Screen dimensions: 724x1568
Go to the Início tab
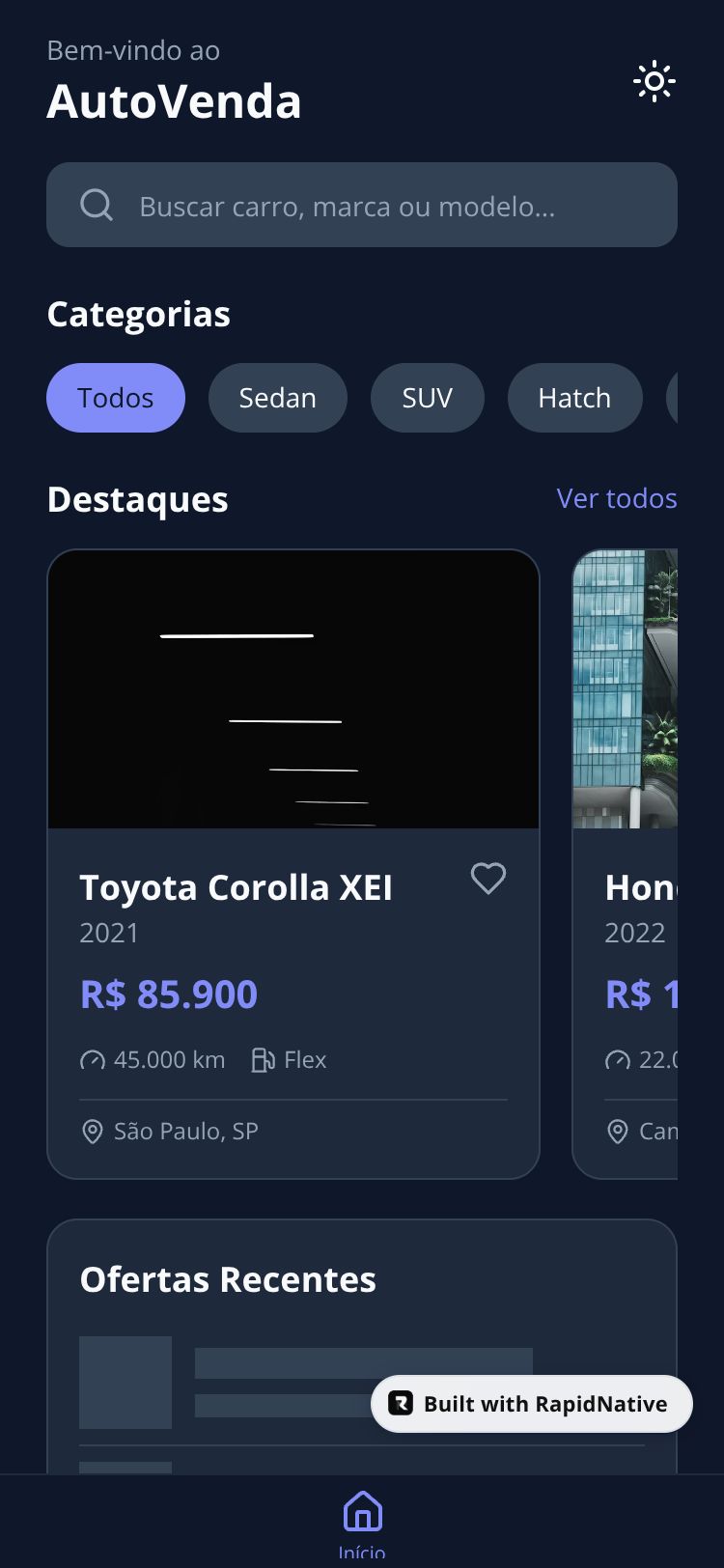pyautogui.click(x=362, y=1521)
